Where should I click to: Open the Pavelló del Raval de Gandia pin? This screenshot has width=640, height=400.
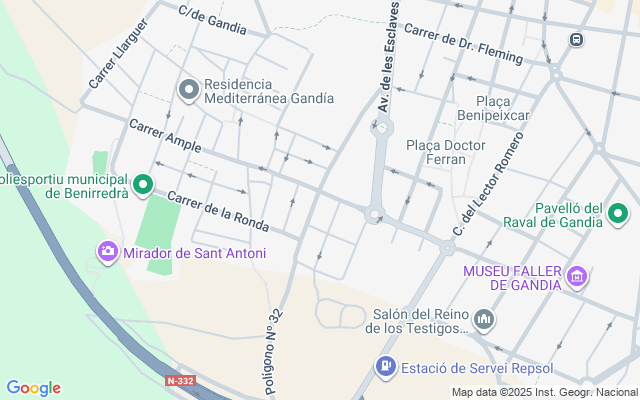618,212
